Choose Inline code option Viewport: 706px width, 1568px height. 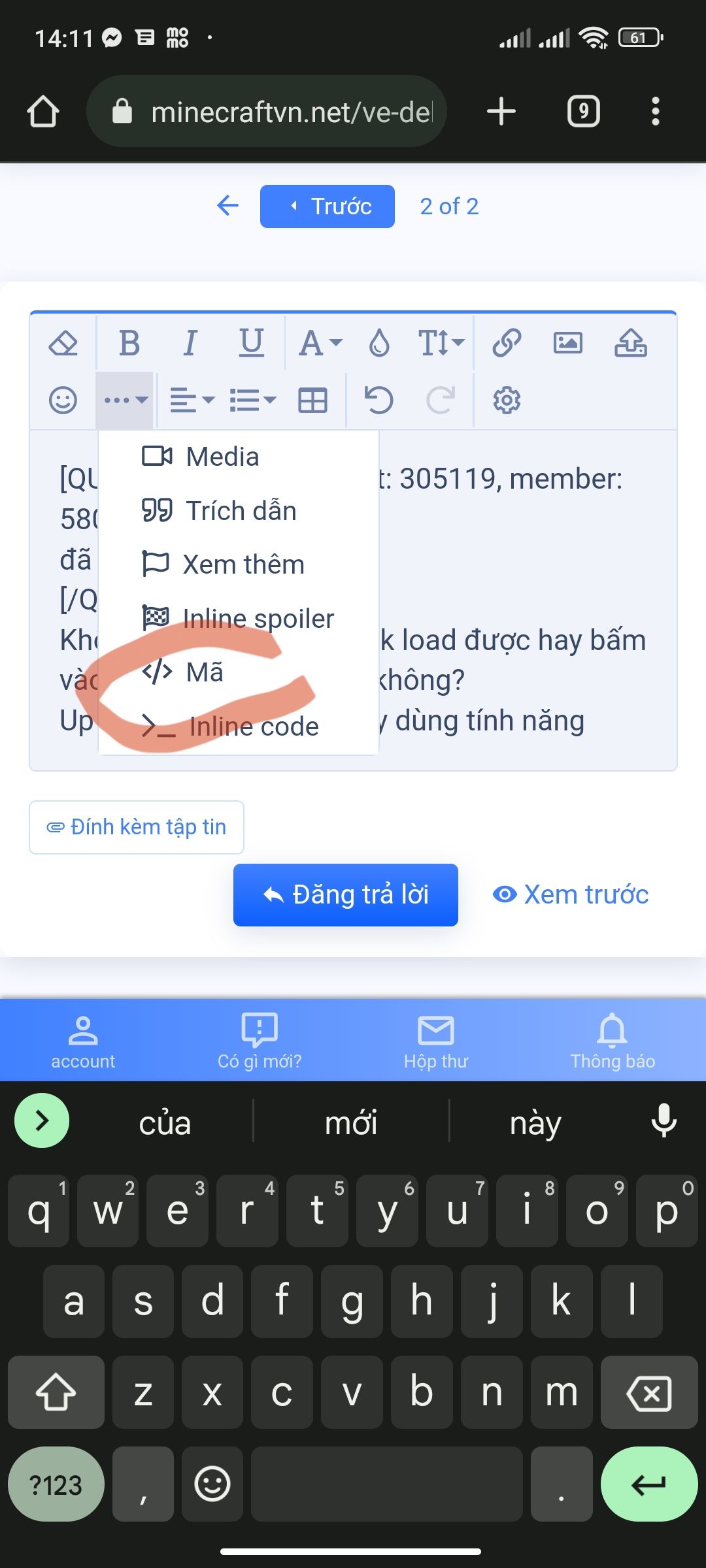pyautogui.click(x=254, y=726)
